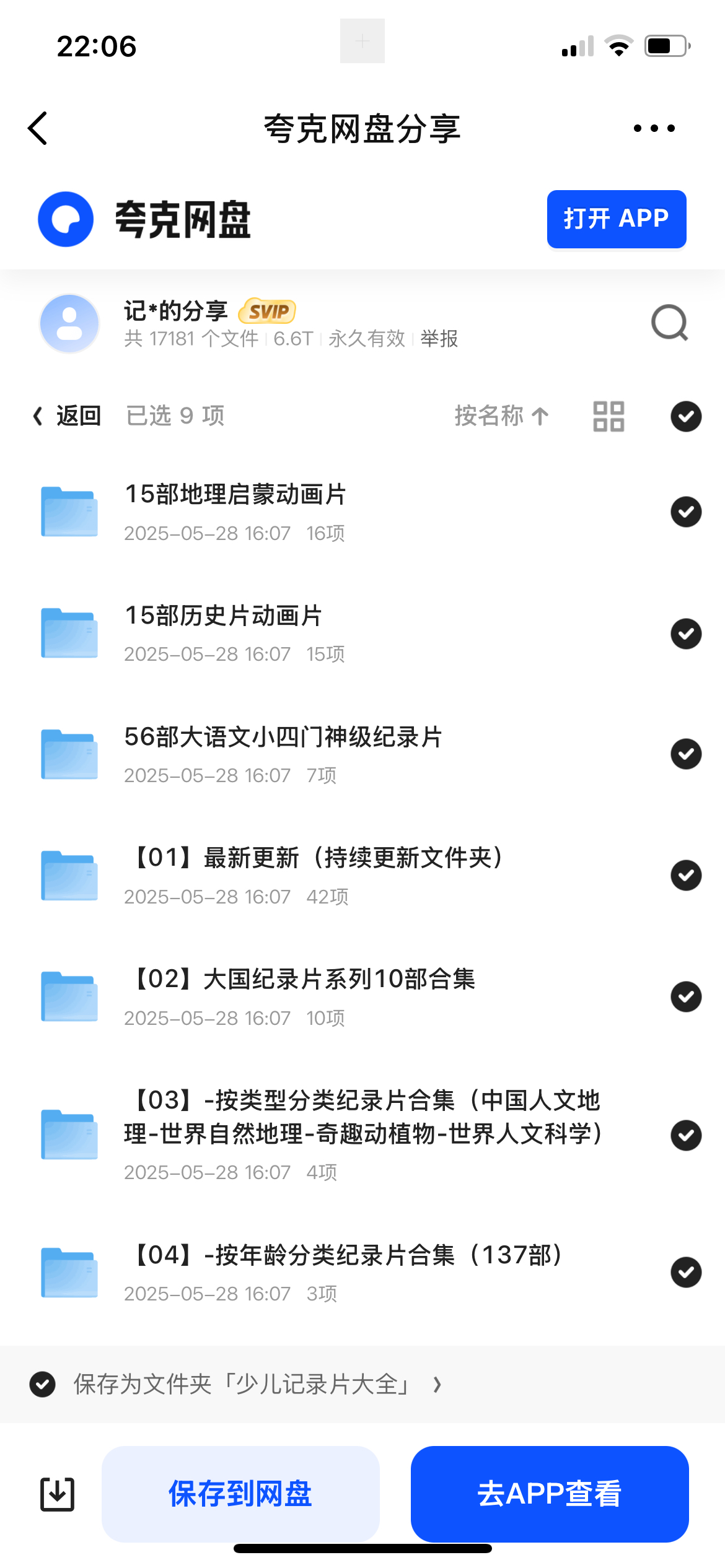The image size is (725, 1568).
Task: Deselect the 【04】-按年龄分类纪录片合集 checkbox
Action: coord(686,1273)
